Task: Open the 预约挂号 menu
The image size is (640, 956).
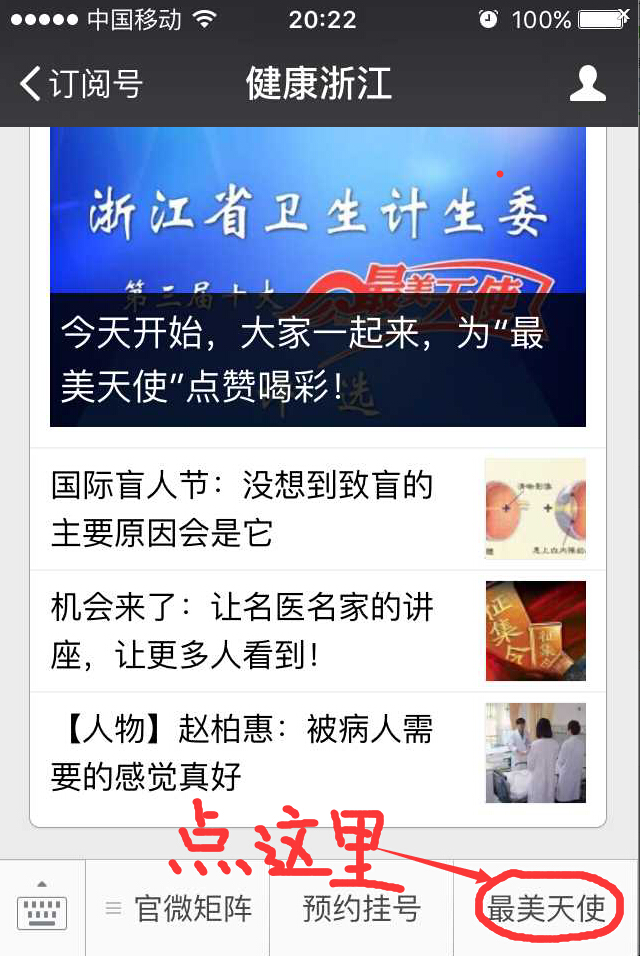Action: tap(361, 908)
